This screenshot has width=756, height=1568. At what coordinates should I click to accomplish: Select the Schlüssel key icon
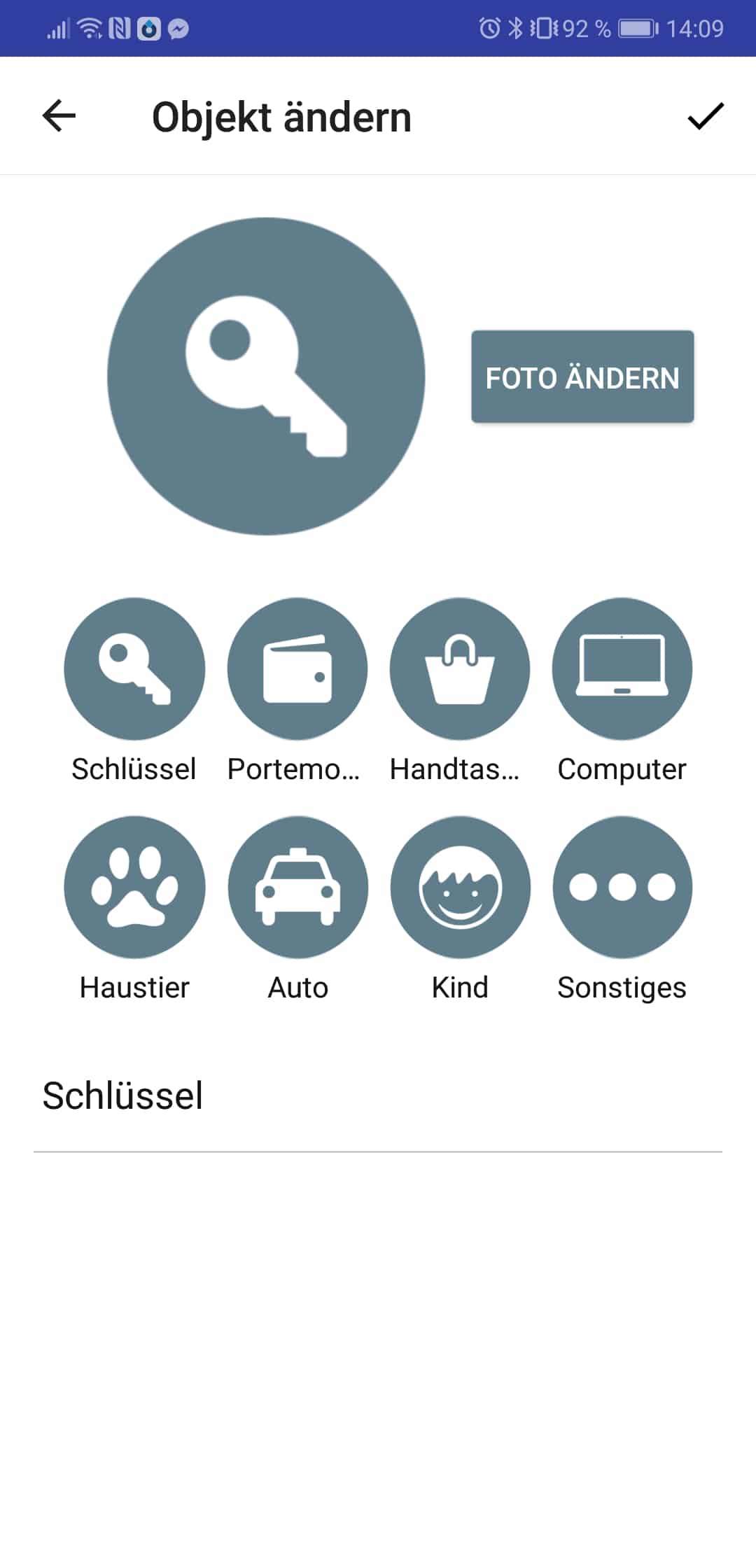134,668
